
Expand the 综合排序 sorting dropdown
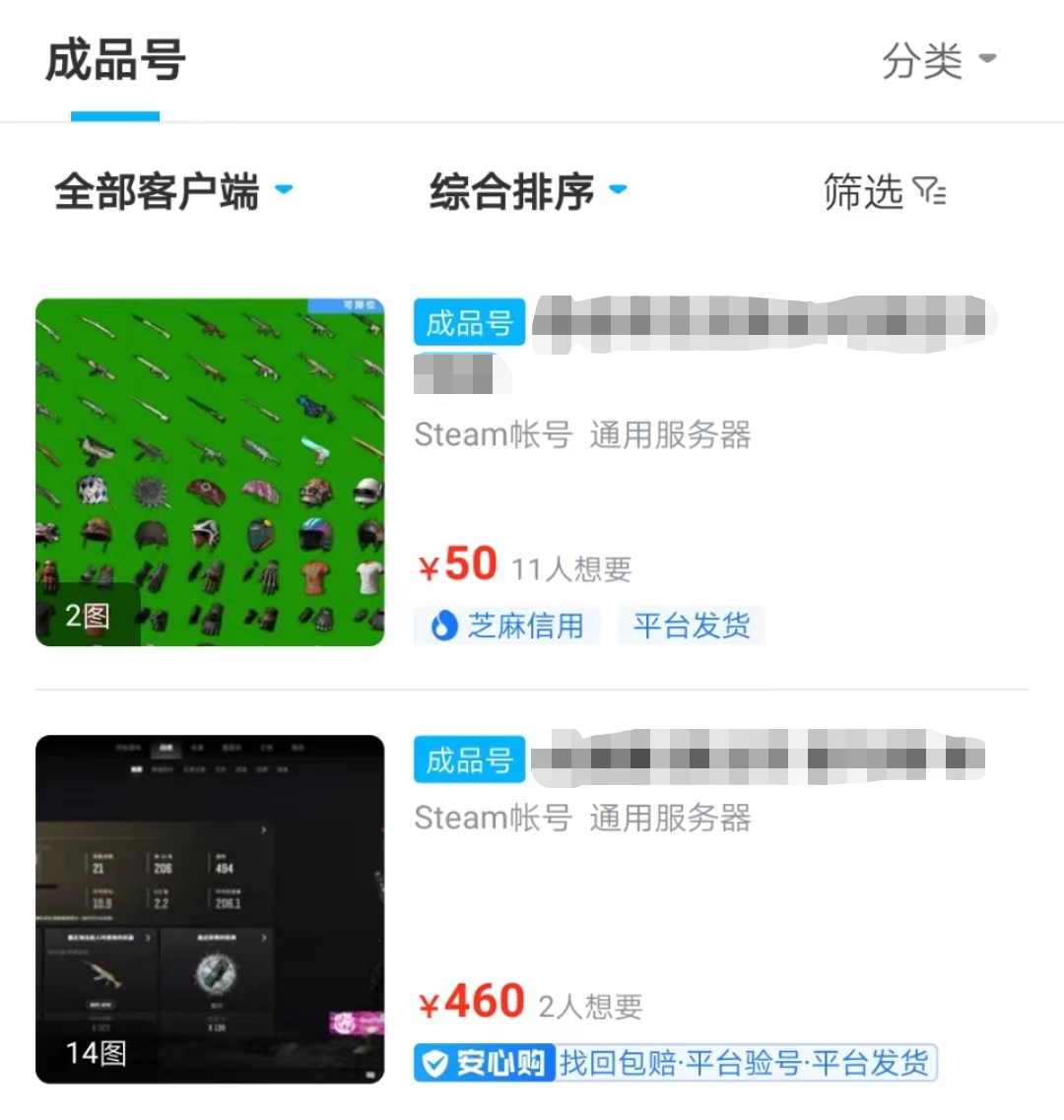coord(527,191)
